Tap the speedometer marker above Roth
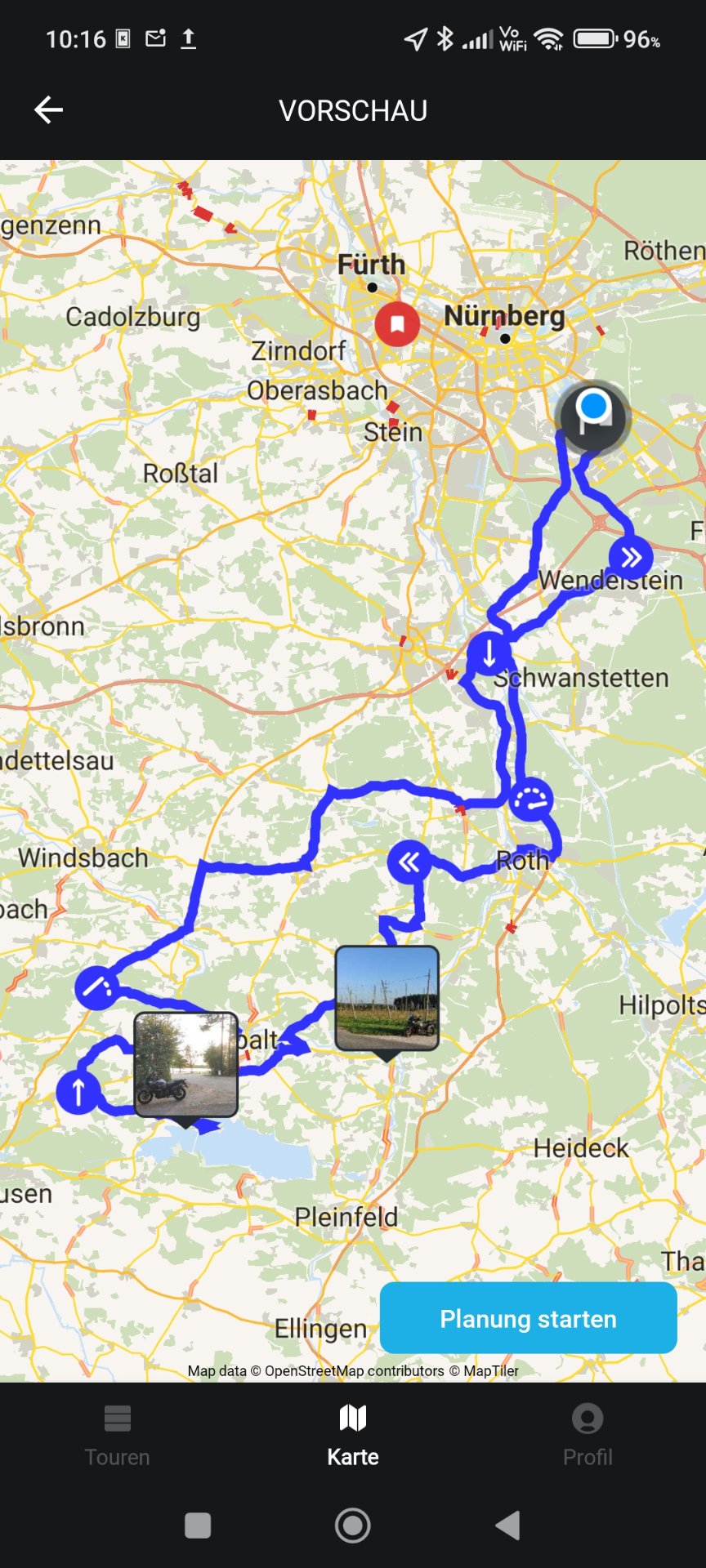The height and width of the screenshot is (1568, 706). pos(531,800)
